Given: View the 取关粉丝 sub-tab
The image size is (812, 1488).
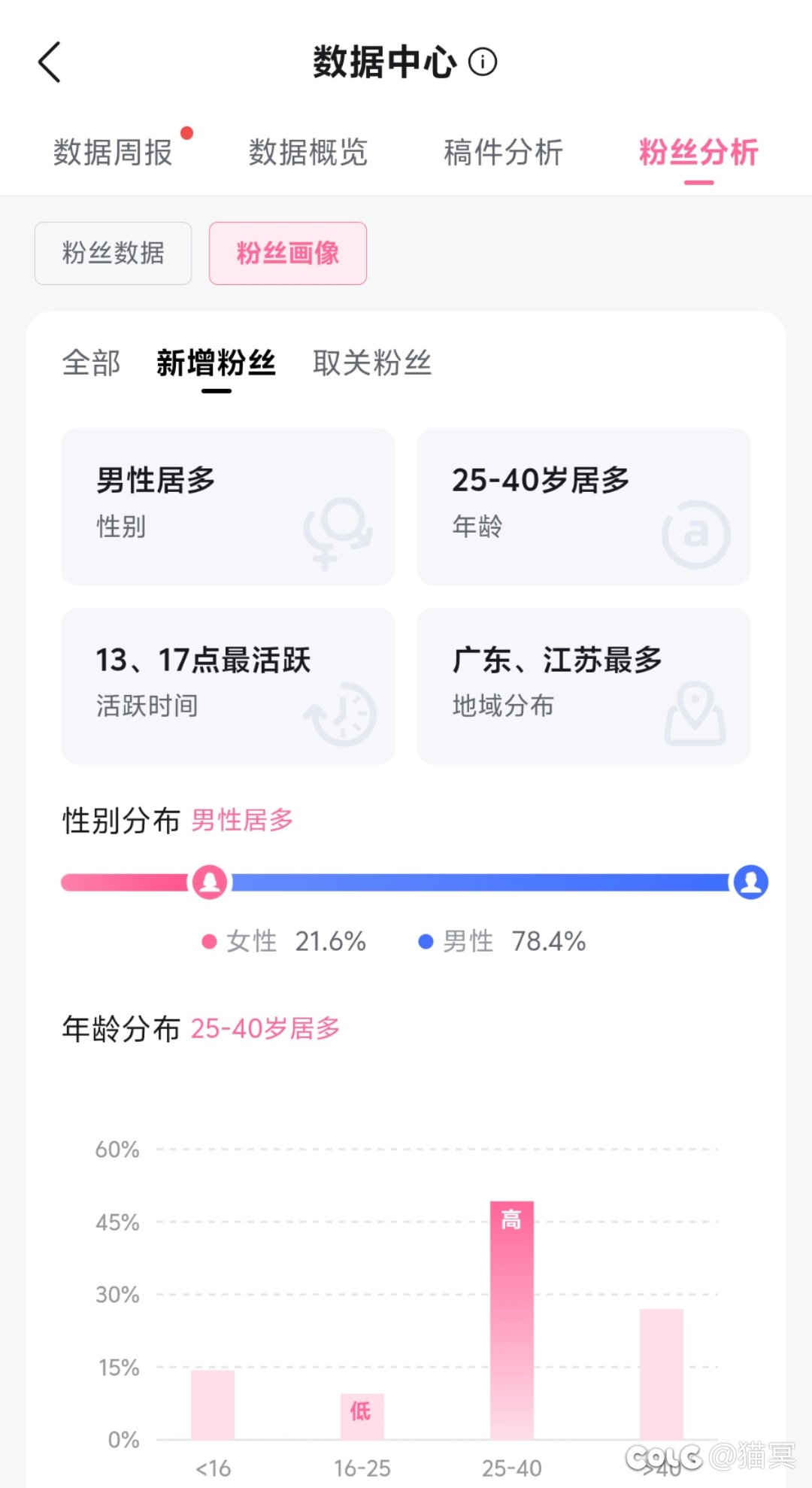Looking at the screenshot, I should click(372, 363).
